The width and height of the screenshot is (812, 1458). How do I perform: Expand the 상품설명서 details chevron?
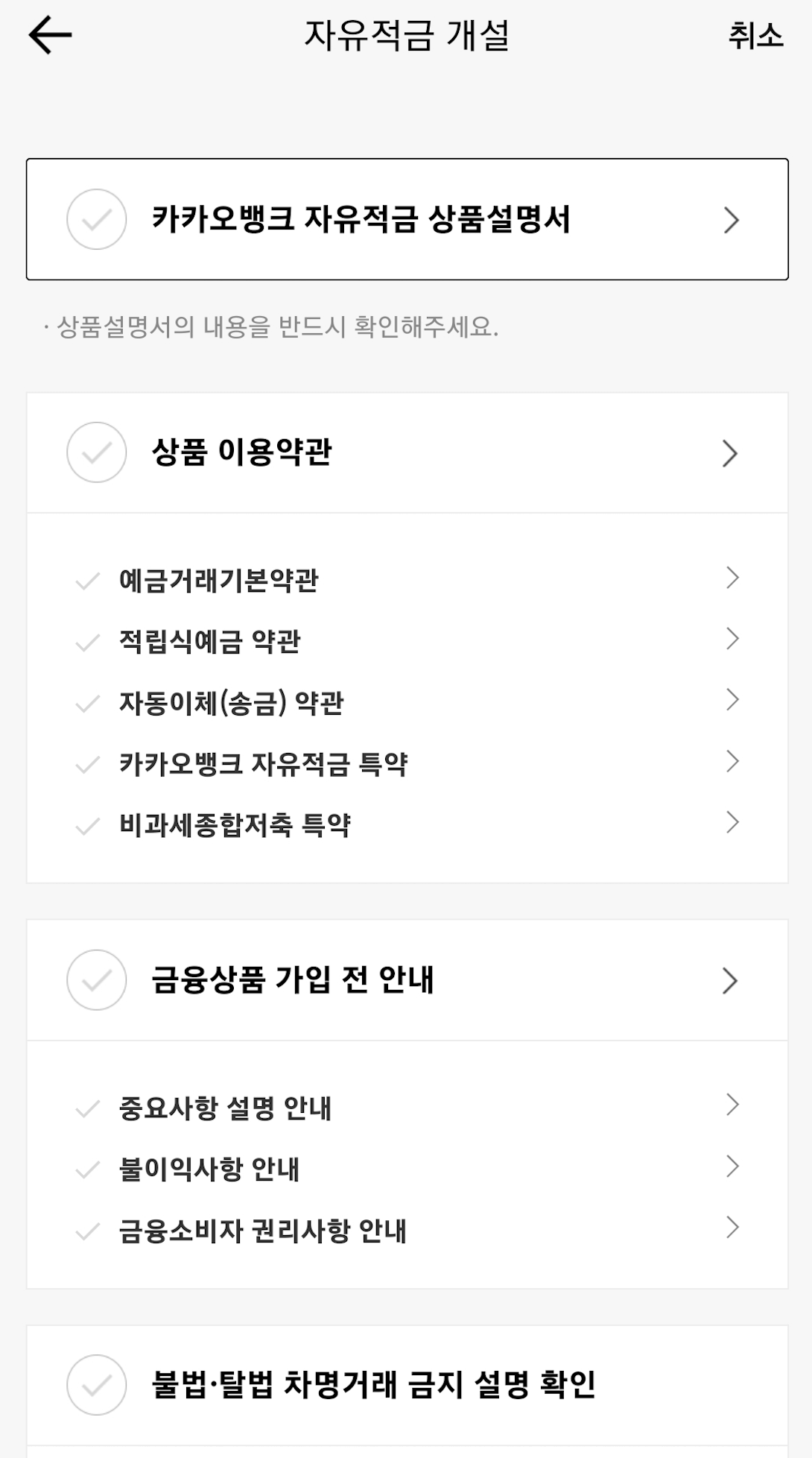pyautogui.click(x=733, y=220)
